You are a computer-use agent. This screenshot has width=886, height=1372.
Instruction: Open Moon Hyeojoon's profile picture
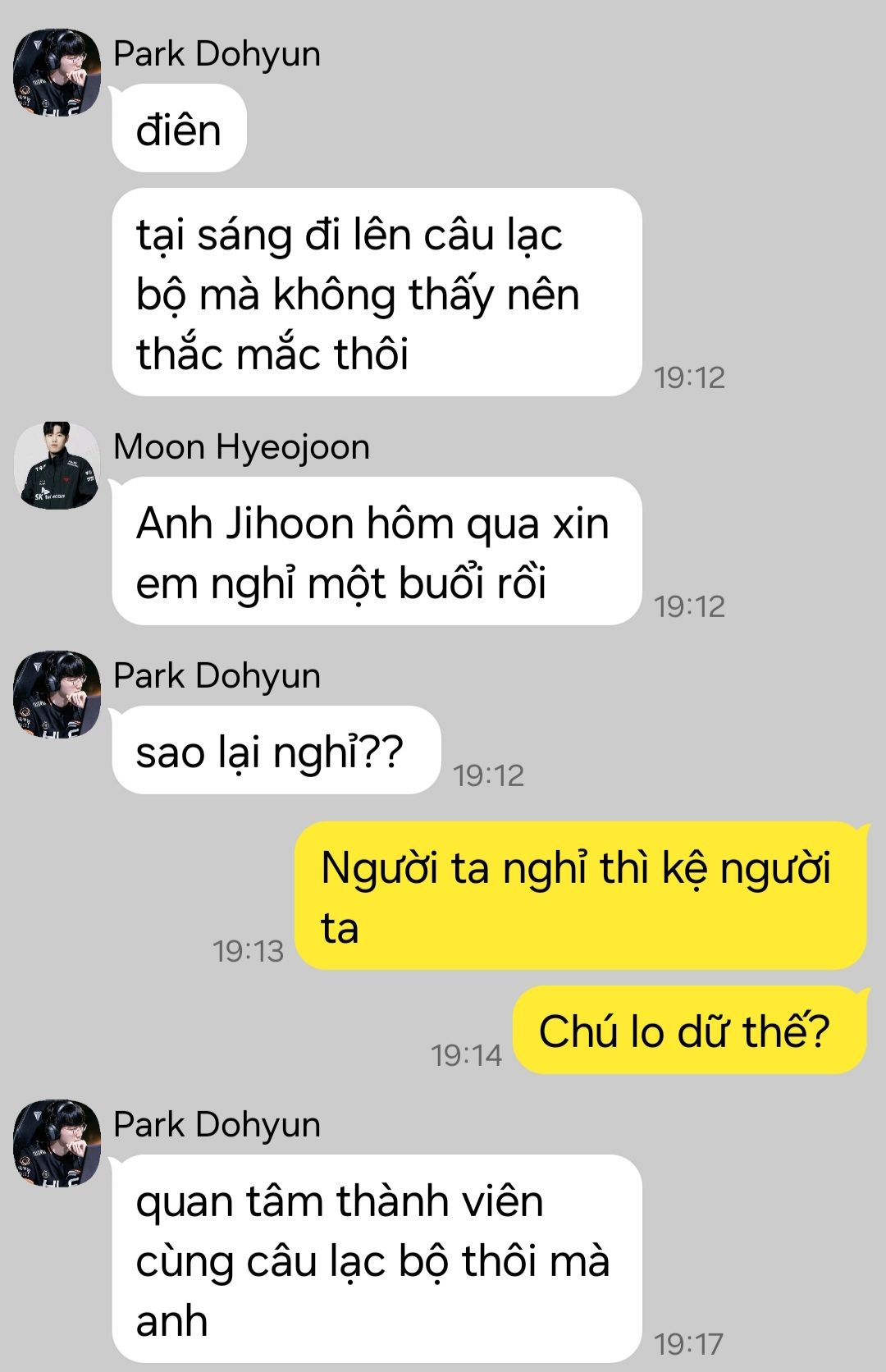coord(57,465)
